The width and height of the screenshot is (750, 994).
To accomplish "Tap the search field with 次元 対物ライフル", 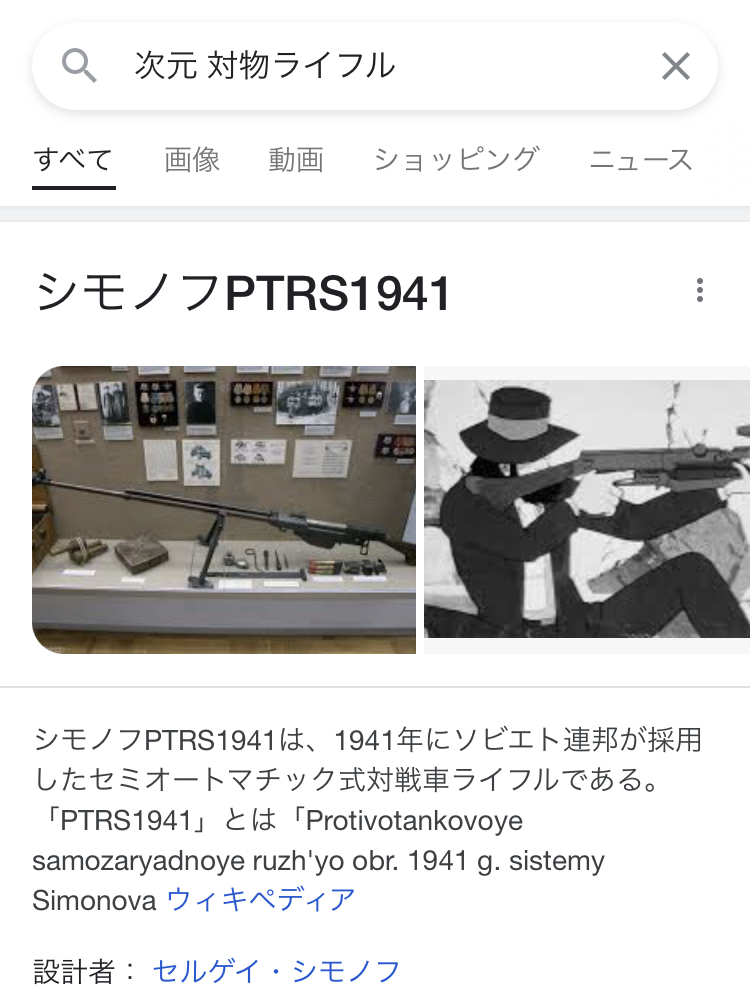I will point(380,67).
